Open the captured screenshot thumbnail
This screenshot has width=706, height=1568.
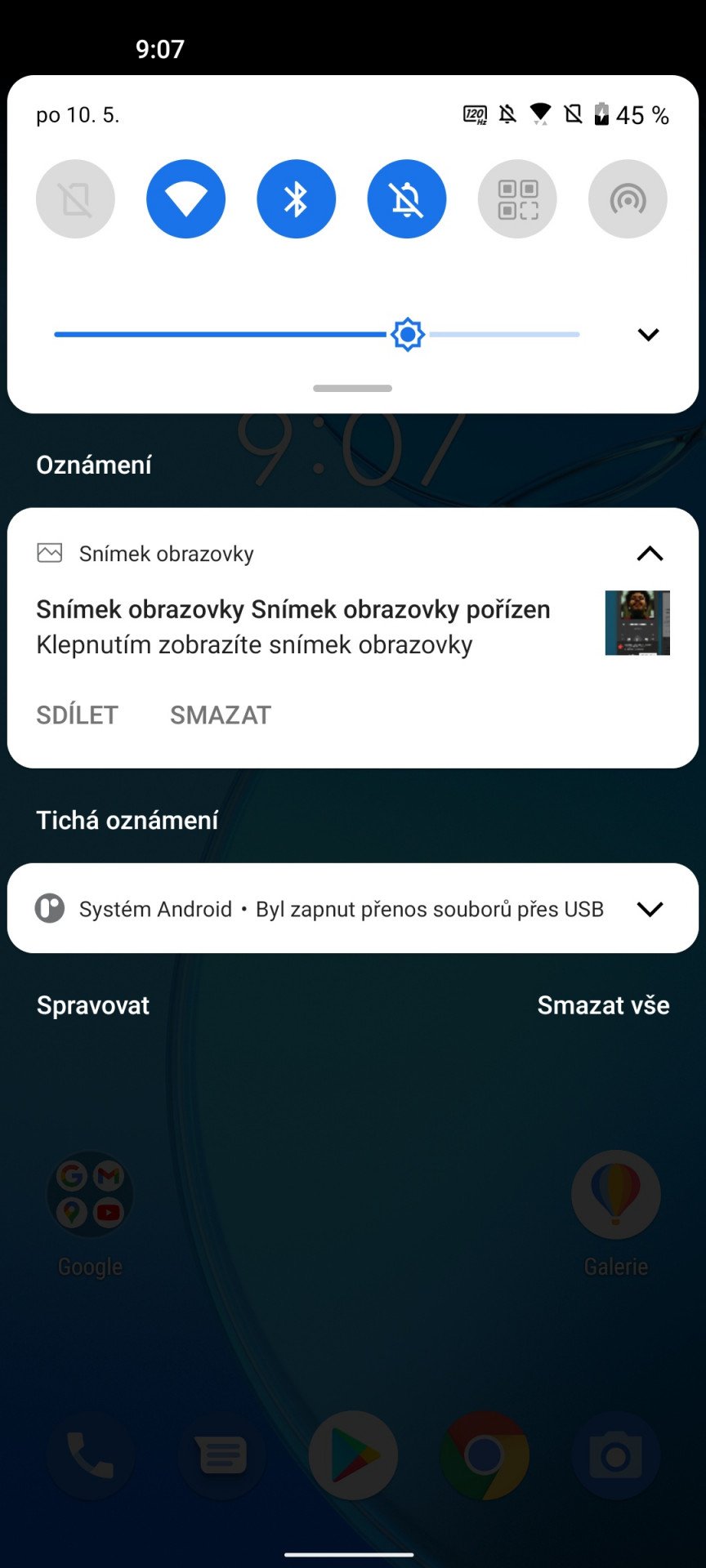tap(637, 622)
